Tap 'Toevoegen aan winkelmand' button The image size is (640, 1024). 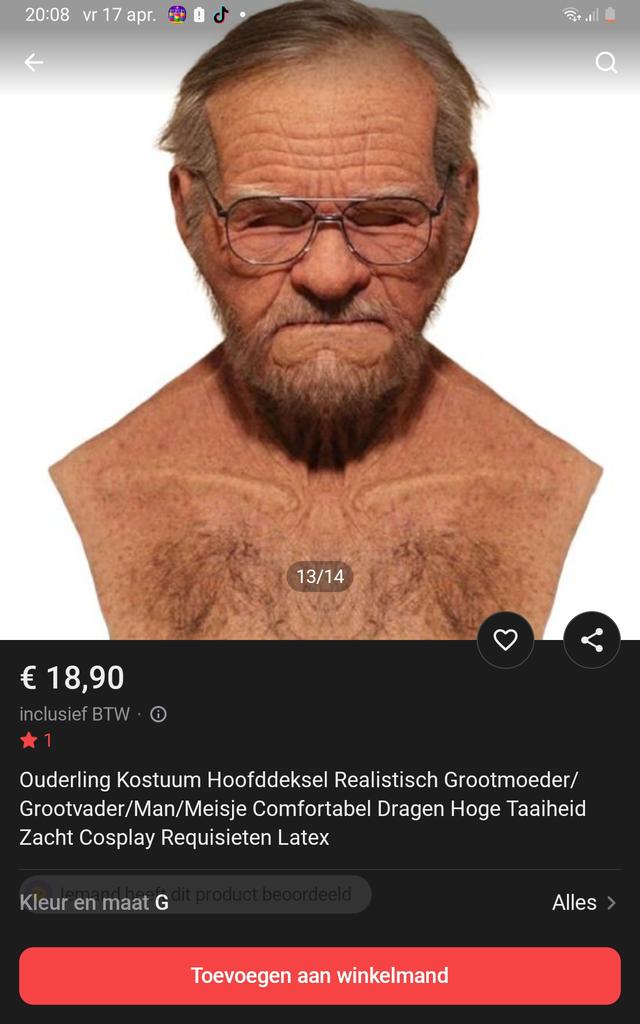[320, 976]
